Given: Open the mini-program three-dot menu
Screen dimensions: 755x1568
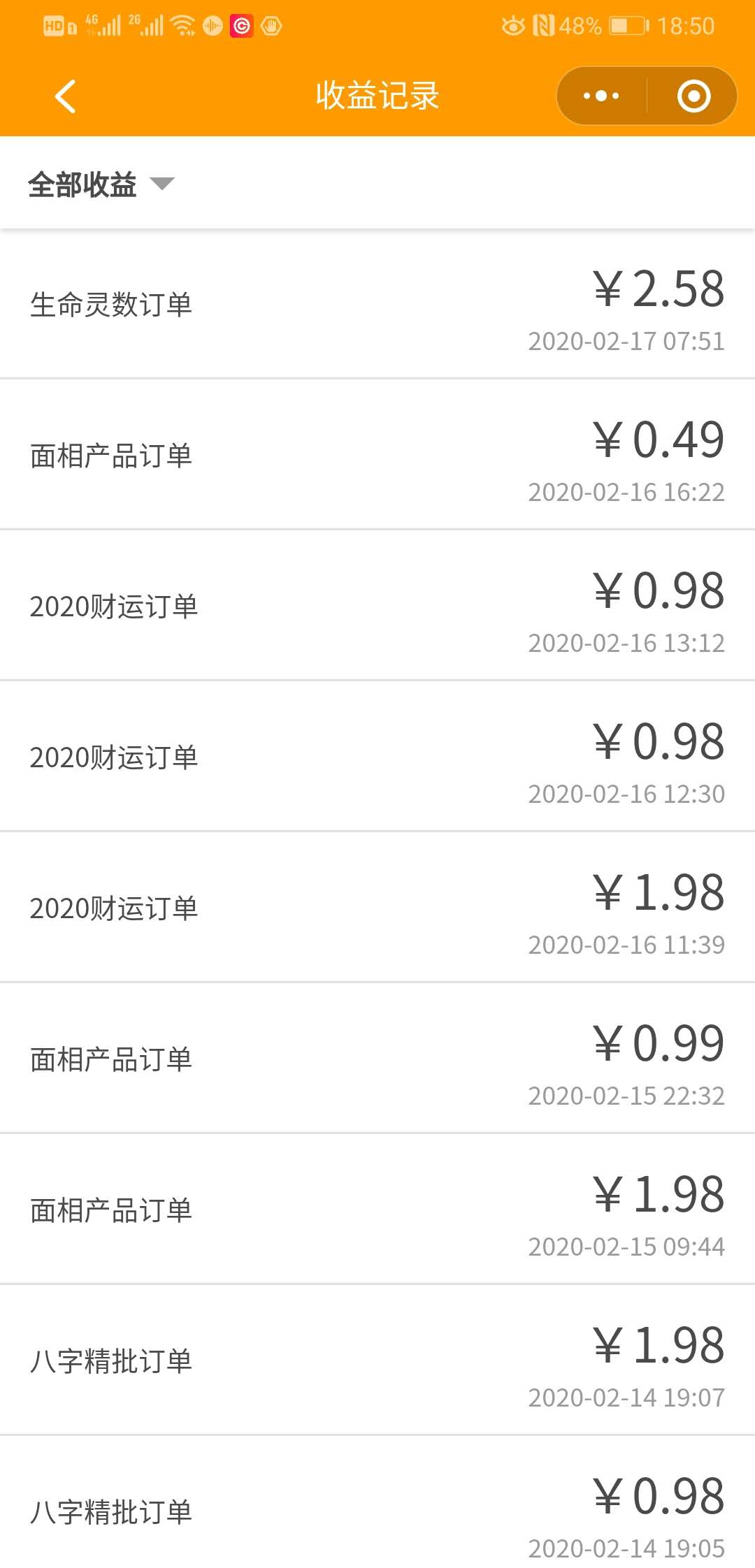Looking at the screenshot, I should (x=601, y=96).
